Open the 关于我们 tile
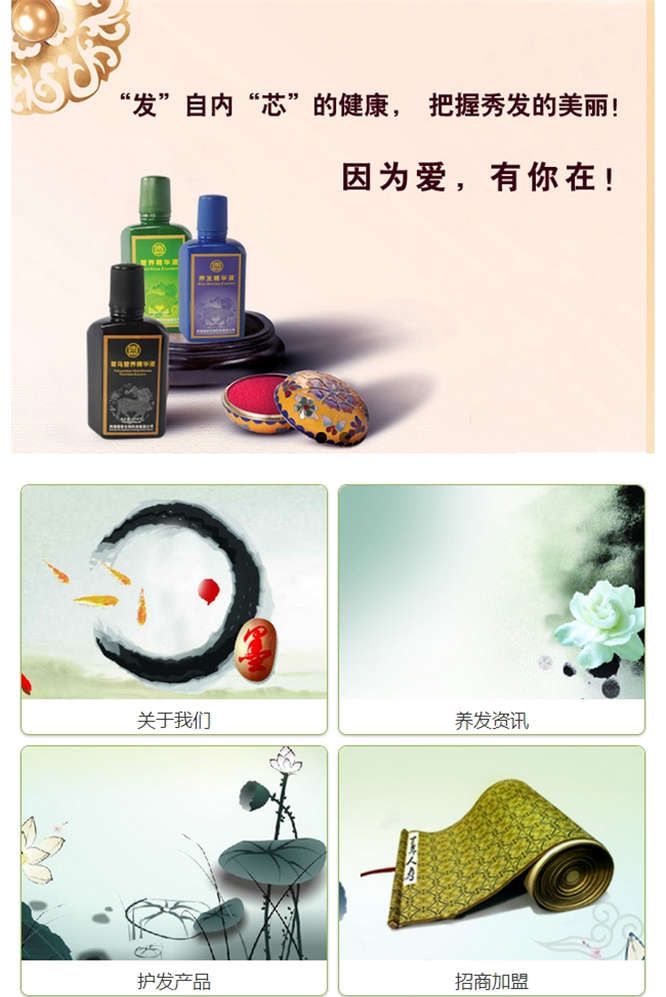 pos(174,610)
